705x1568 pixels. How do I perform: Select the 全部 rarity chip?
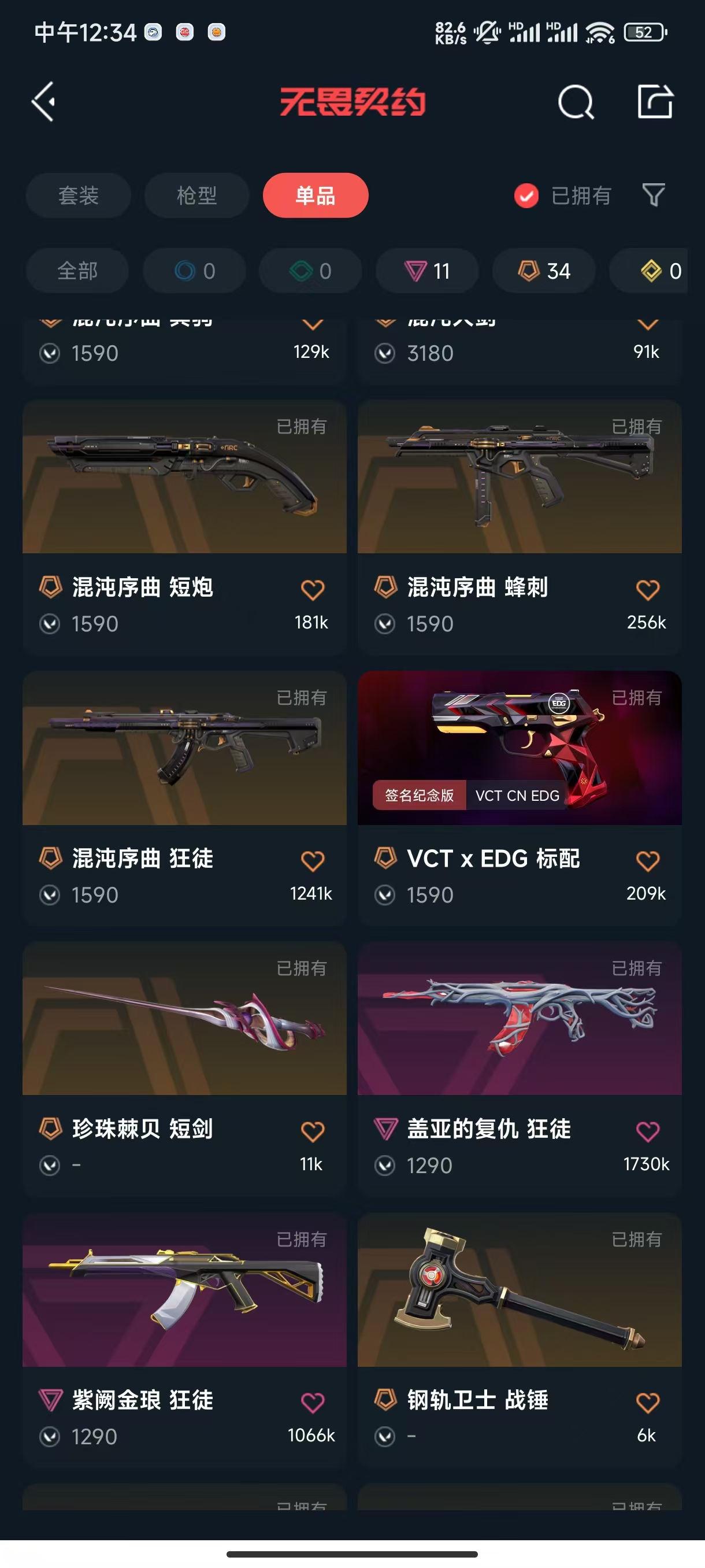point(77,271)
